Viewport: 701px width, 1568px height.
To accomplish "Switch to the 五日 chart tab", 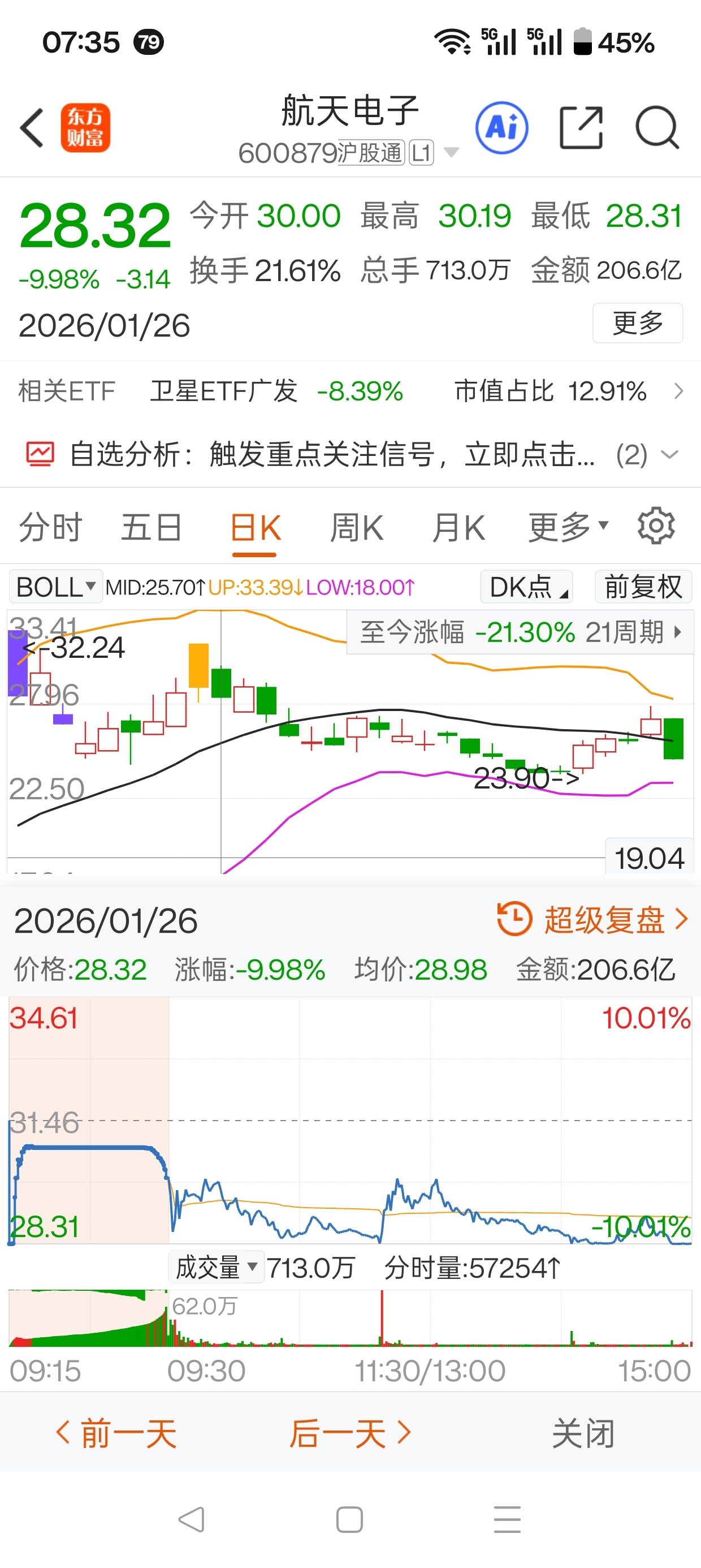I will pyautogui.click(x=151, y=527).
